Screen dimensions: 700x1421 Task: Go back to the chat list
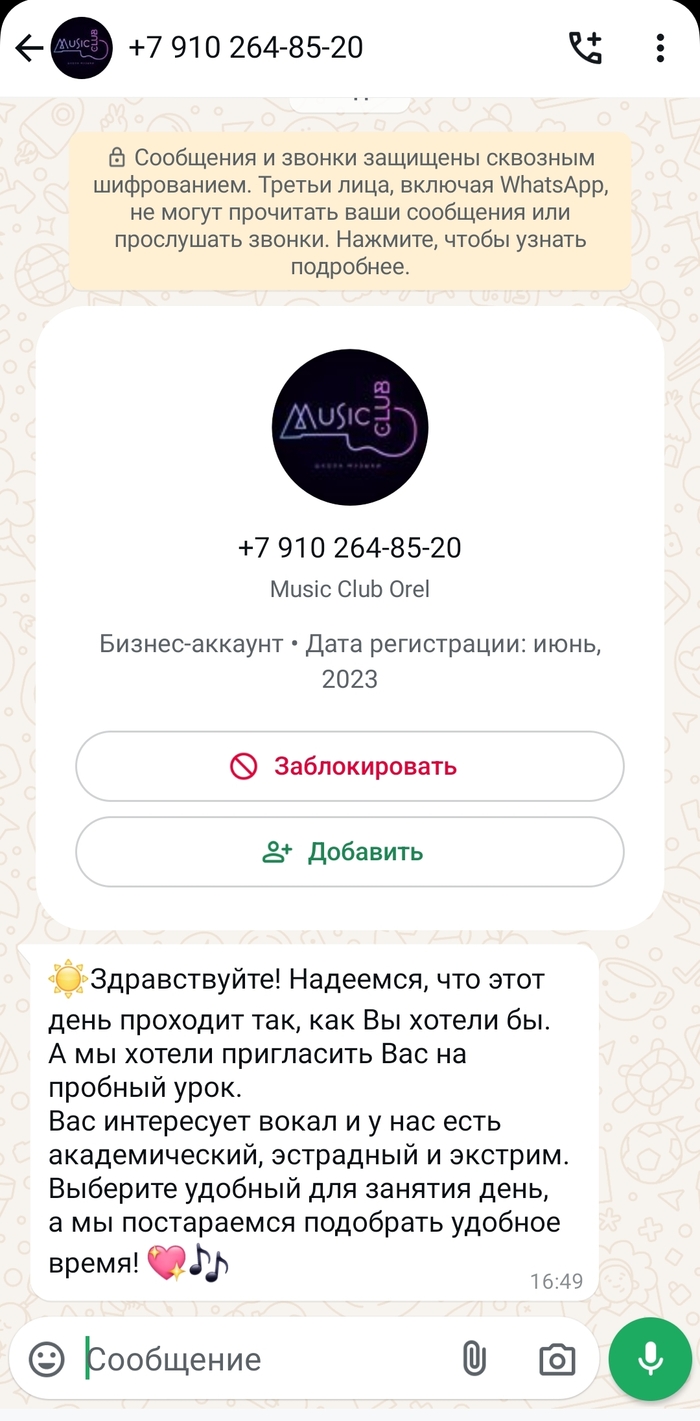pos(29,48)
